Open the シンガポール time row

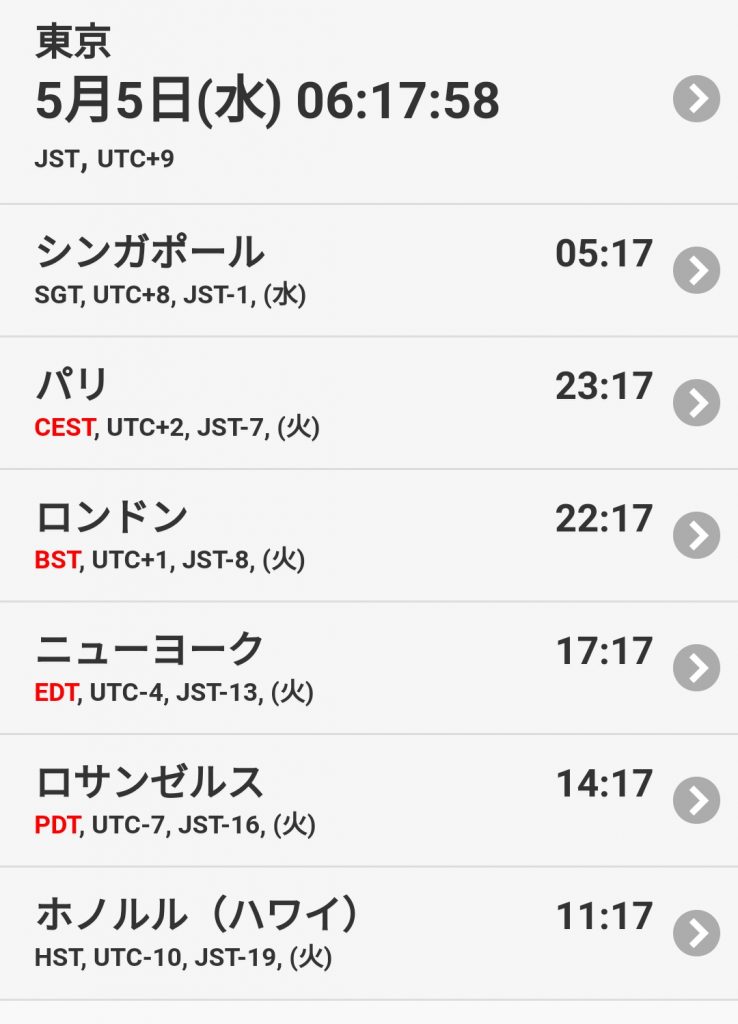[x=368, y=270]
